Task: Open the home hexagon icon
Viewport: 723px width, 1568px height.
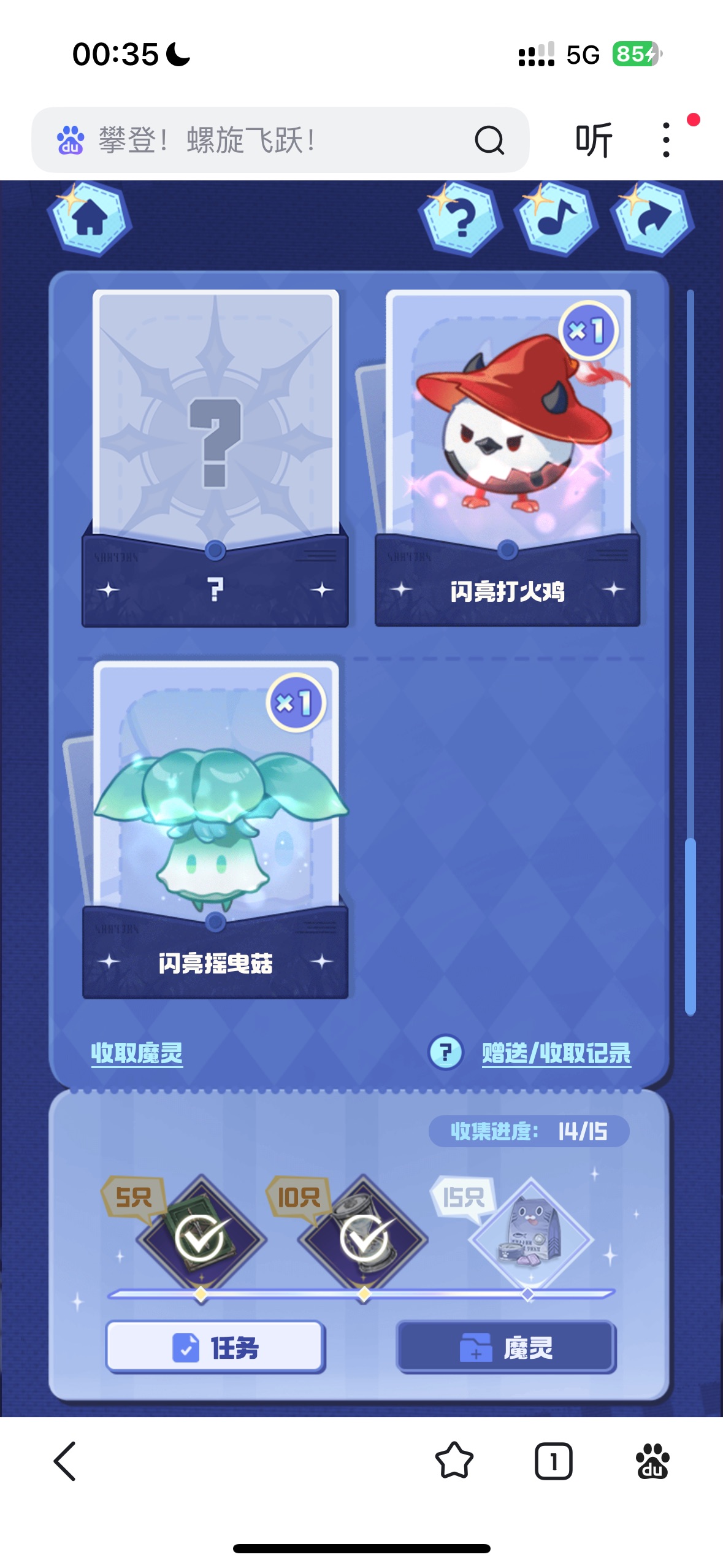Action: [x=90, y=219]
